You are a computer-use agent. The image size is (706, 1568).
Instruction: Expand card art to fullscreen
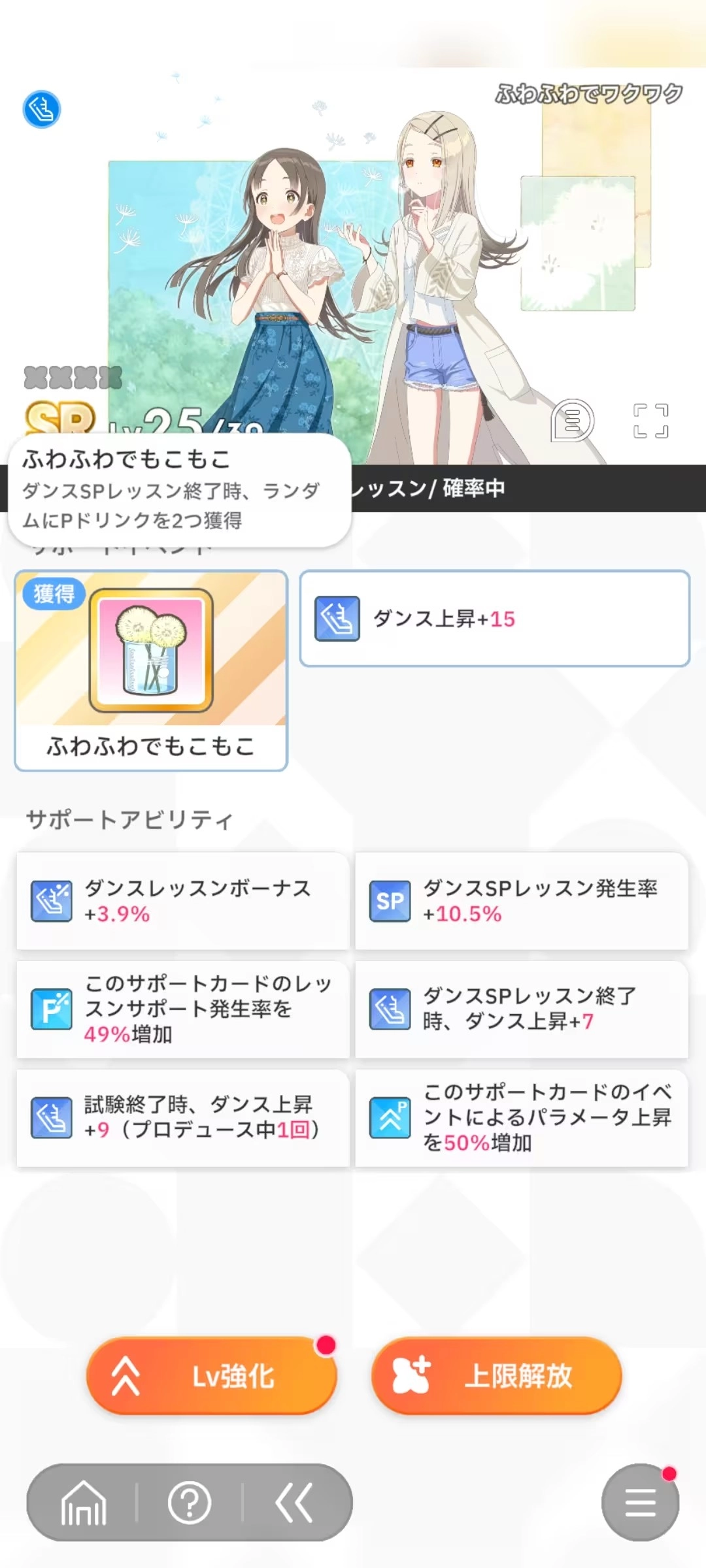click(x=650, y=421)
